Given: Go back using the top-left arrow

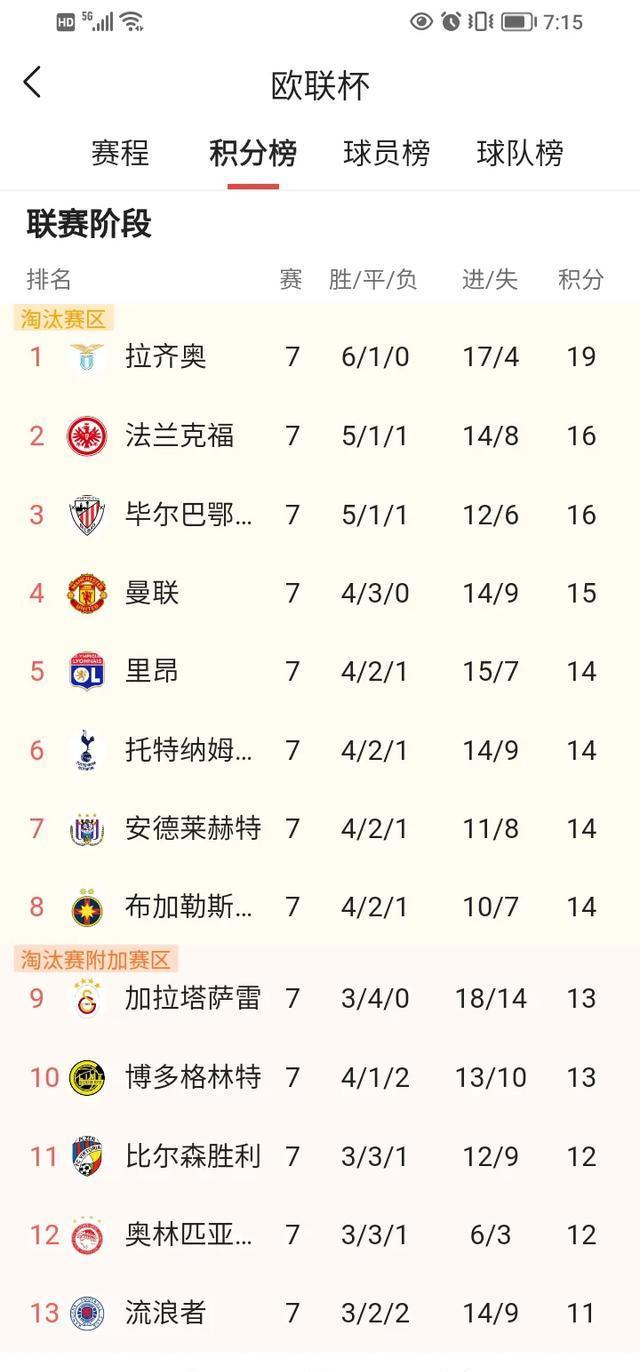Looking at the screenshot, I should point(32,83).
